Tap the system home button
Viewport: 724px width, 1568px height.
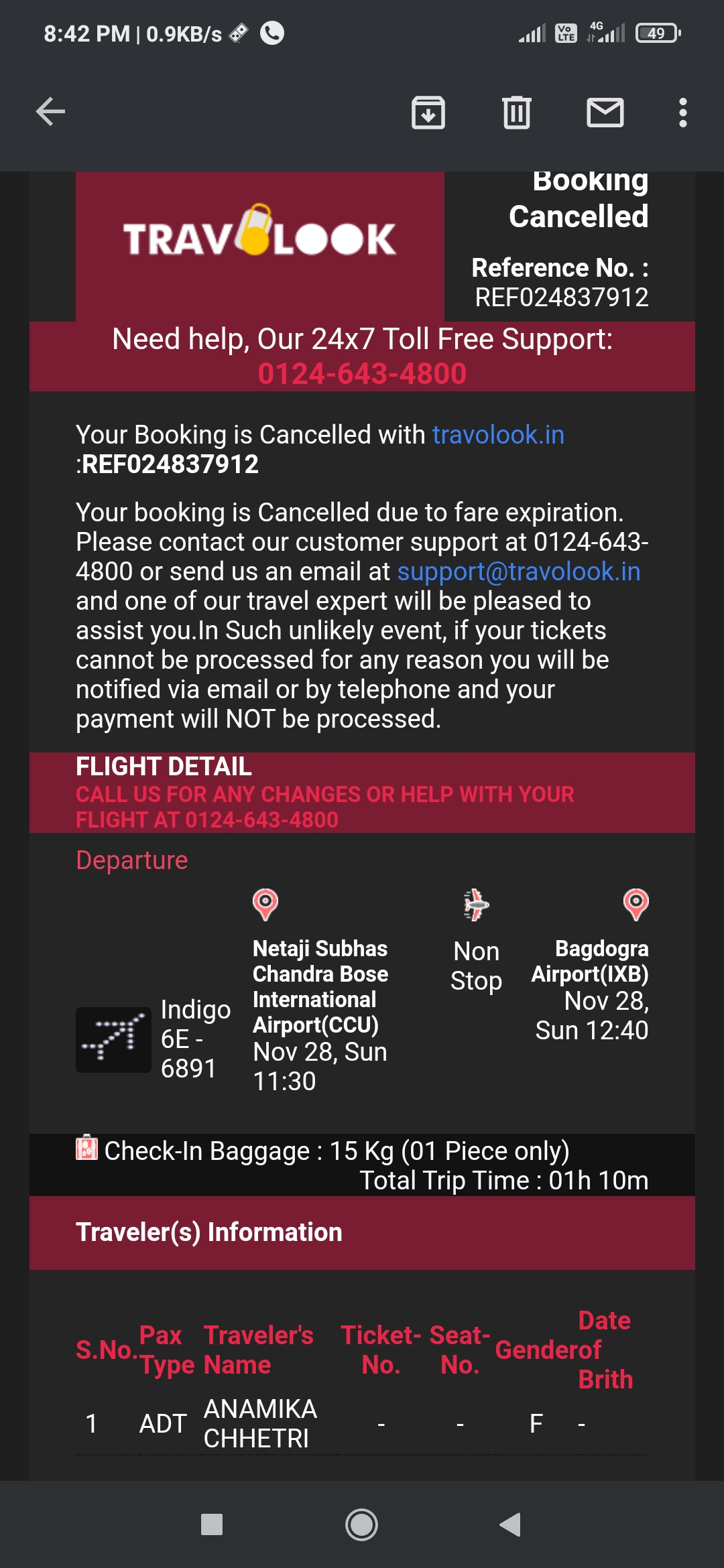click(361, 1524)
